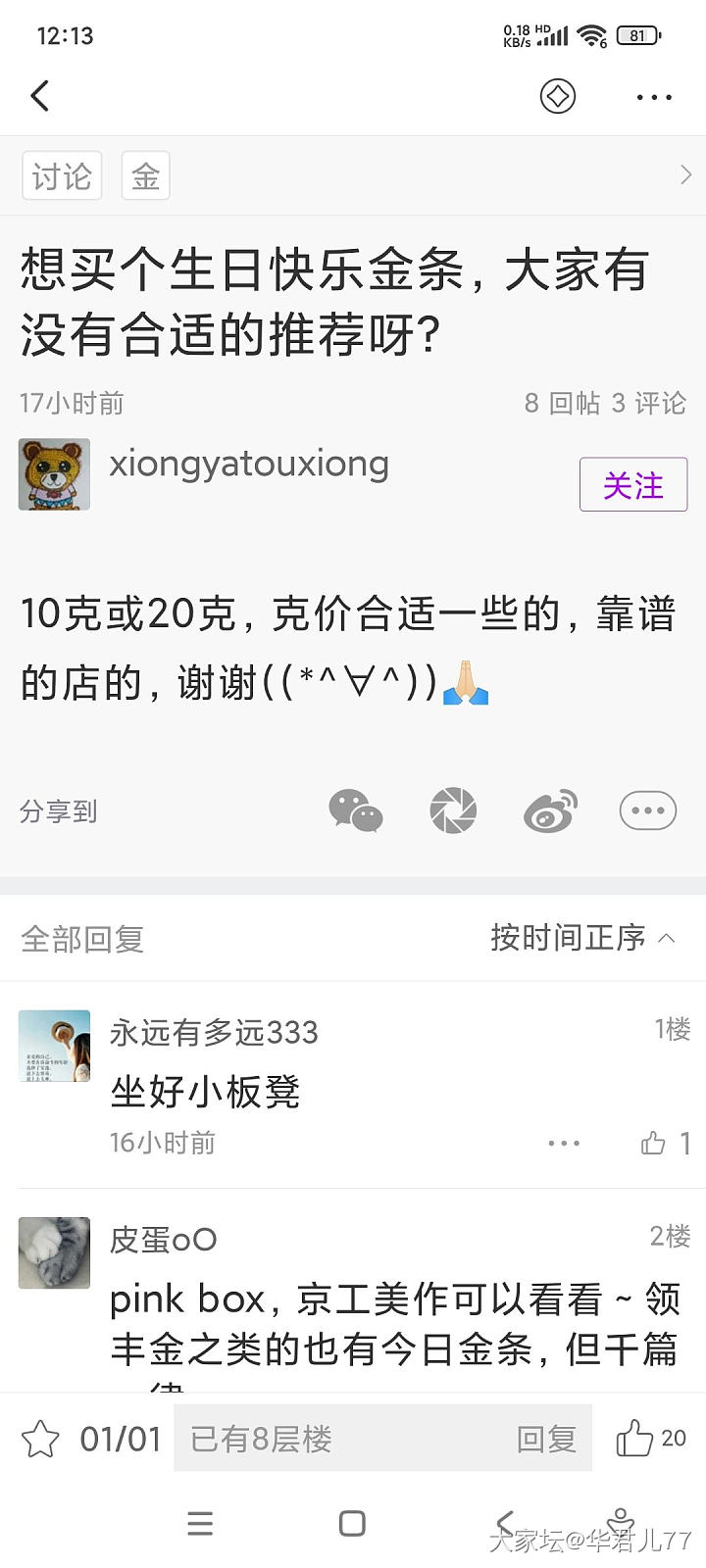706x1568 pixels.
Task: Favorite this post with the star icon
Action: [x=40, y=1439]
